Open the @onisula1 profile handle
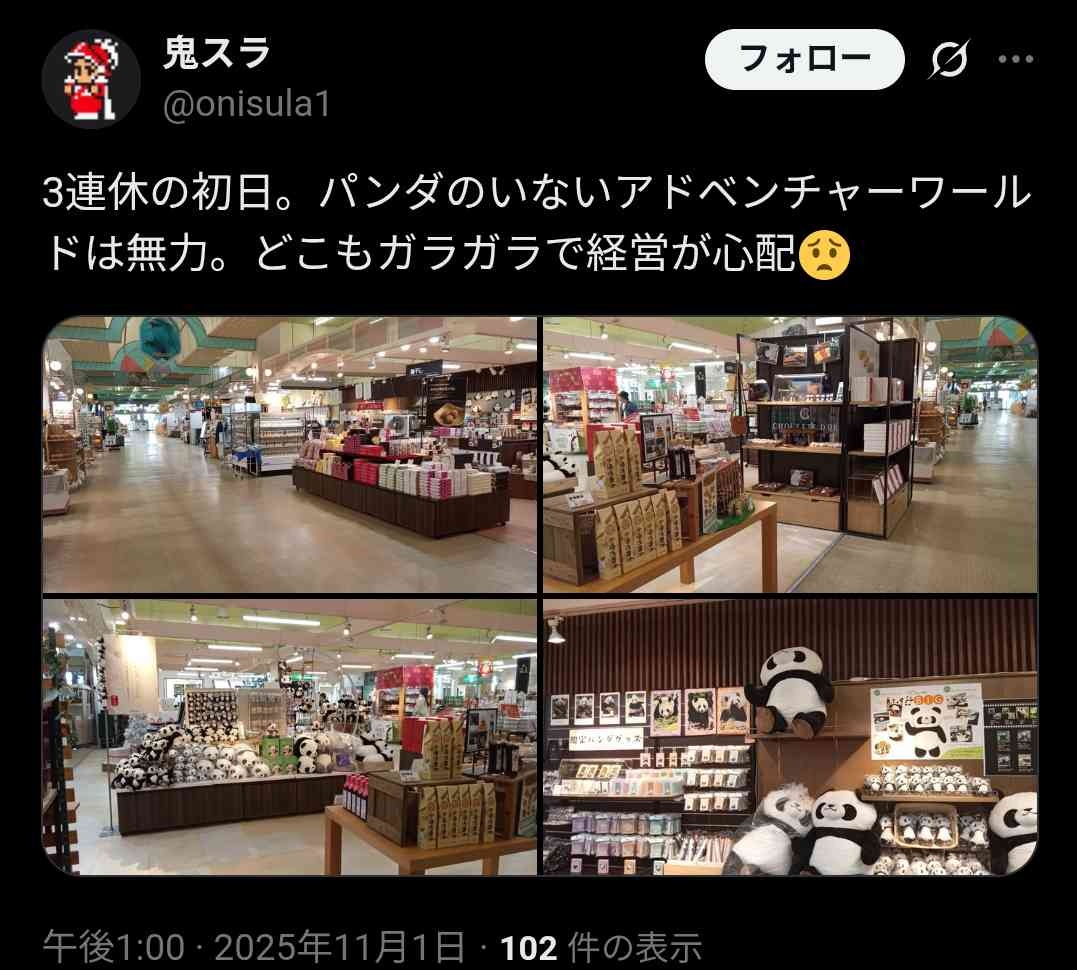 coord(246,104)
